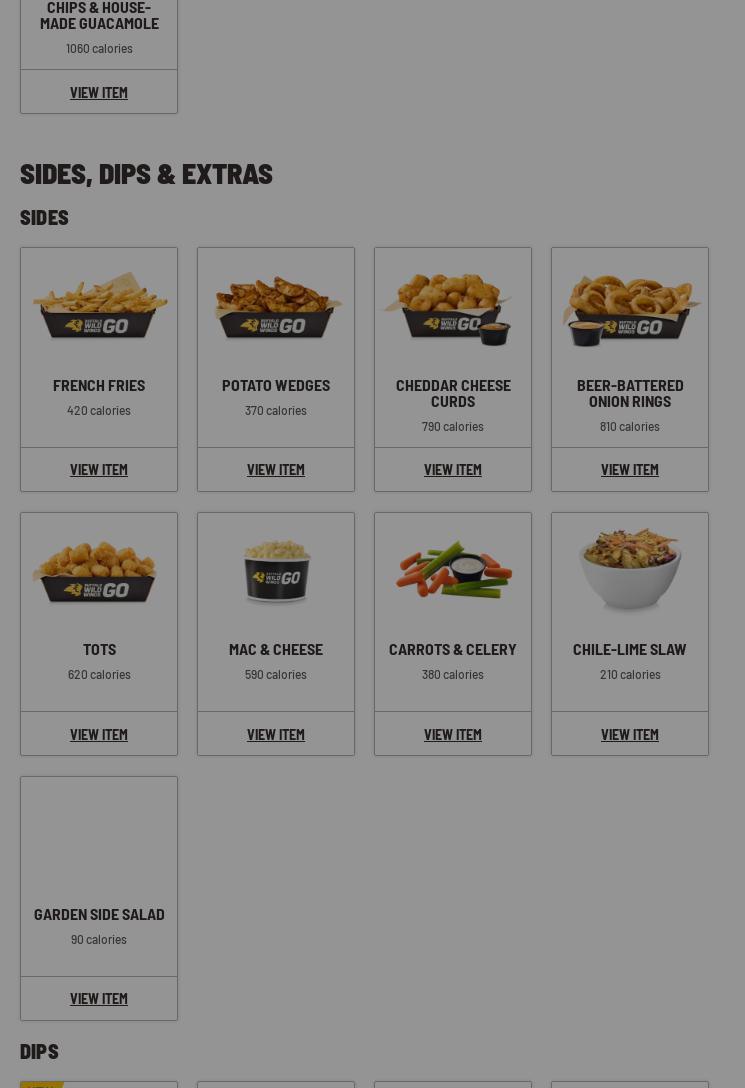Viewport: 745px width, 1088px height.
Task: Tap View Item under Garden Side Salad
Action: (x=99, y=998)
